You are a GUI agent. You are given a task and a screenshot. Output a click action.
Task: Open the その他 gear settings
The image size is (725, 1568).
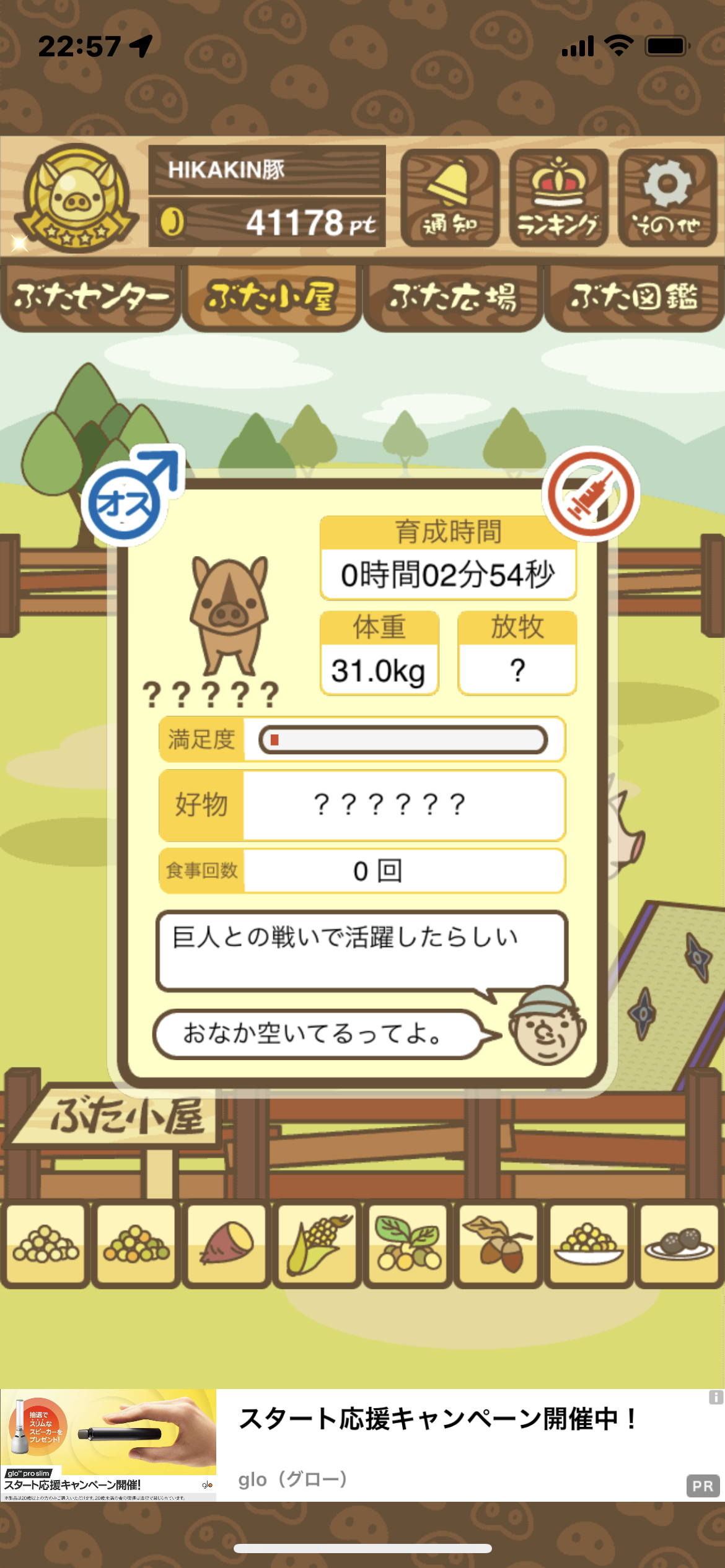pyautogui.click(x=667, y=198)
